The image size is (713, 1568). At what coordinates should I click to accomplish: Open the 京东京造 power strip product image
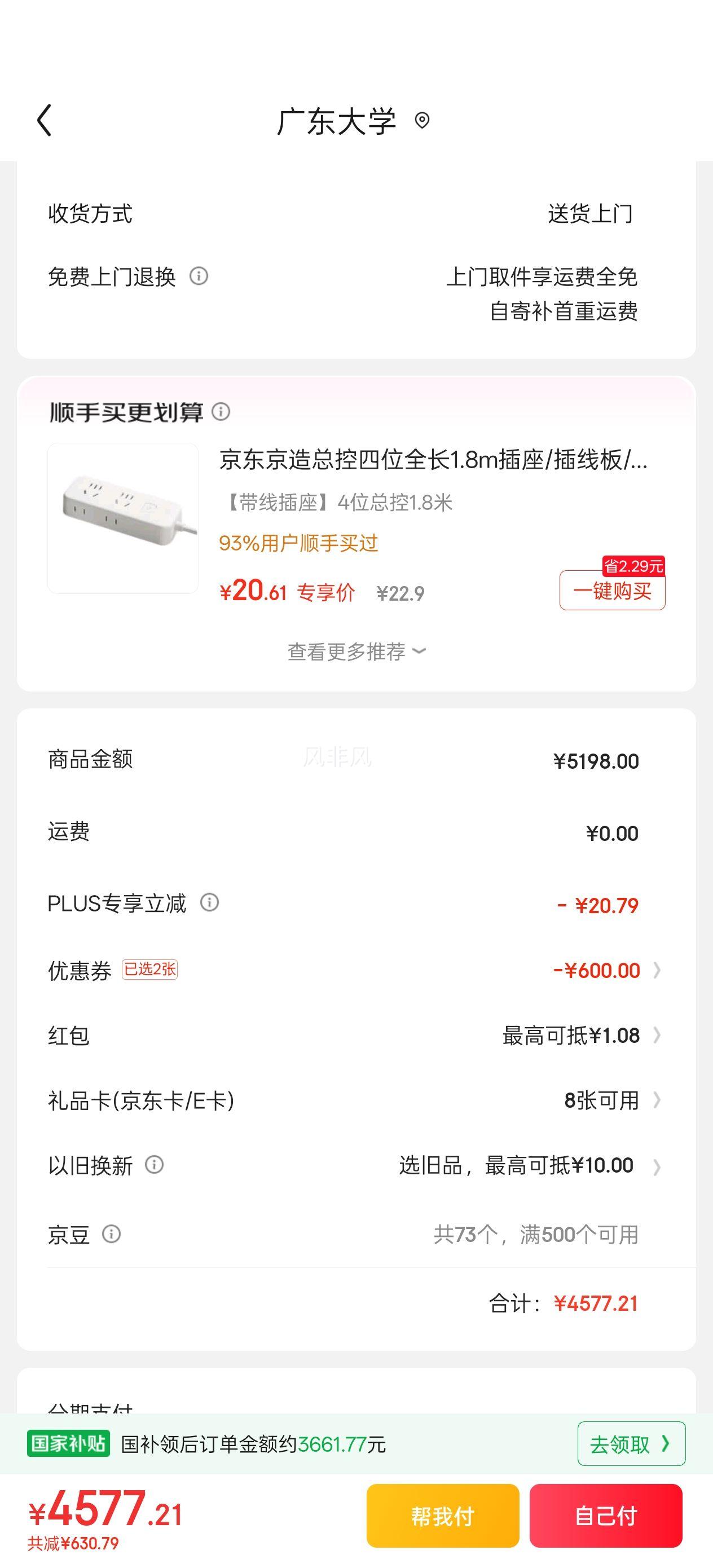point(123,518)
